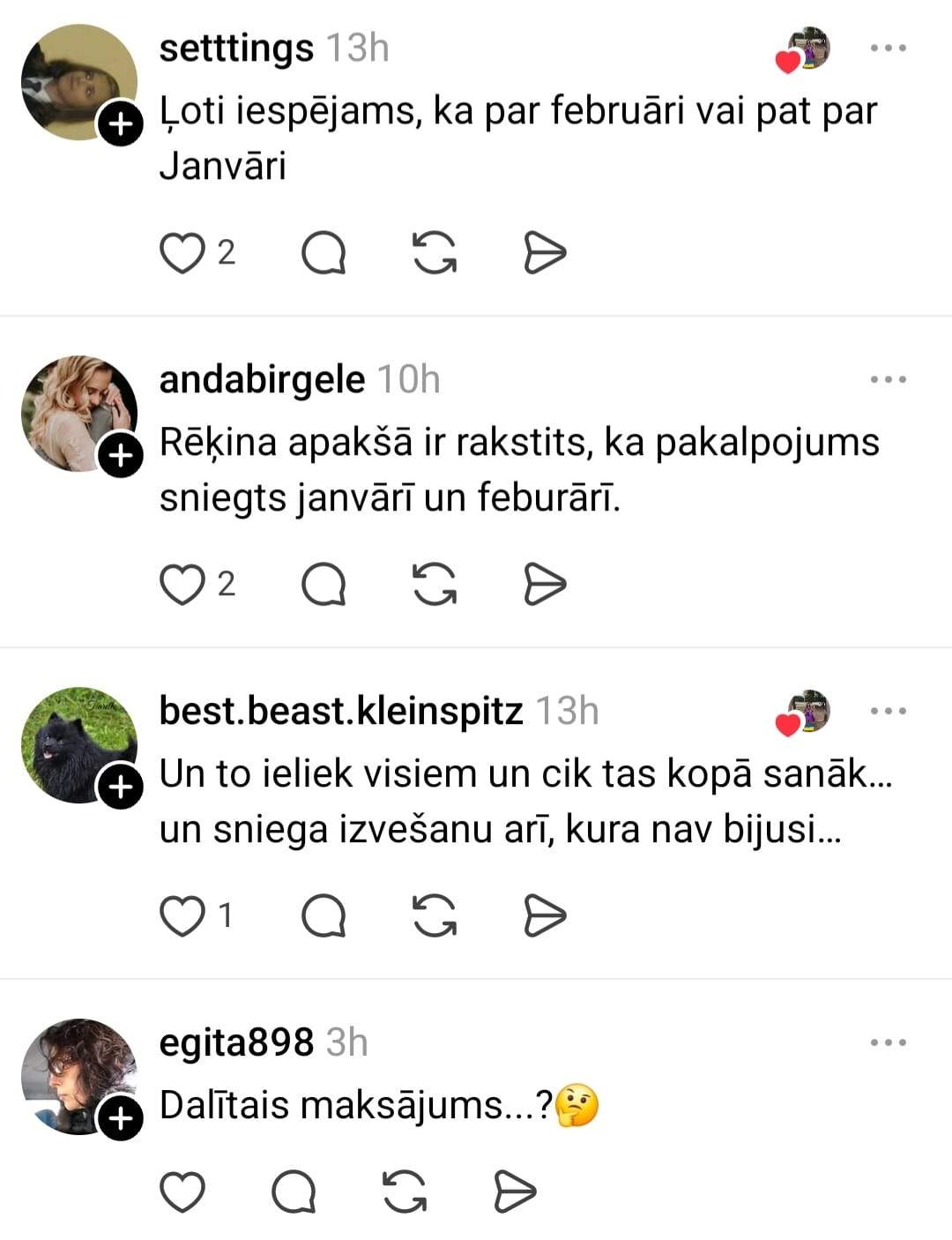Image resolution: width=952 pixels, height=1240 pixels.
Task: Follow andabirgele using plus badge
Action: click(120, 456)
